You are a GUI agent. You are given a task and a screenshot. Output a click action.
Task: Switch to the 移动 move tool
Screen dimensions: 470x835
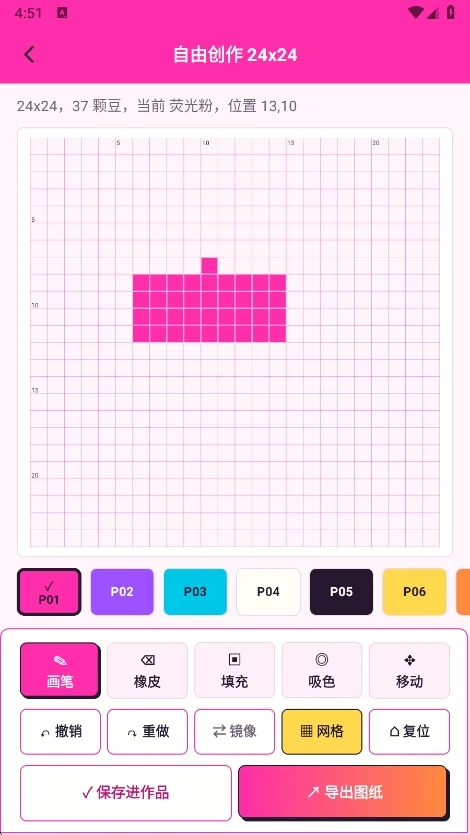pyautogui.click(x=409, y=670)
